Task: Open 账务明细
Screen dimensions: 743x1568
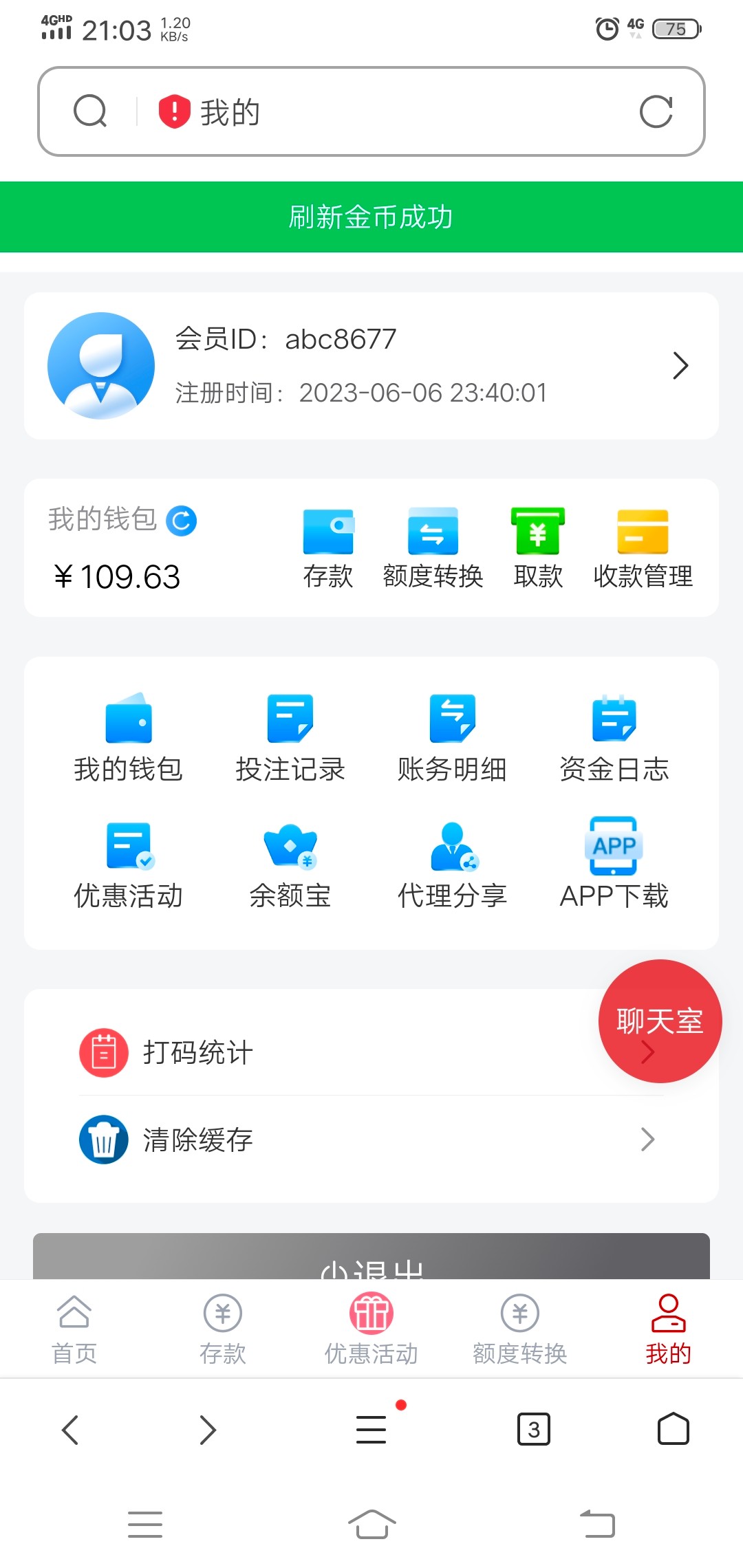Action: [x=452, y=739]
